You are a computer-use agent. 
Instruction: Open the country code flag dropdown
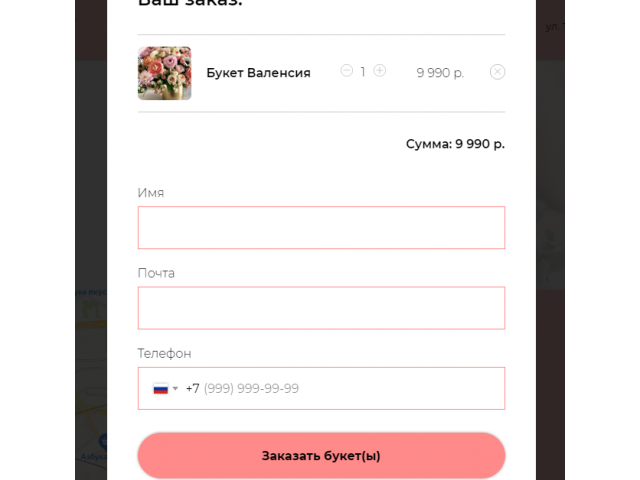(164, 389)
